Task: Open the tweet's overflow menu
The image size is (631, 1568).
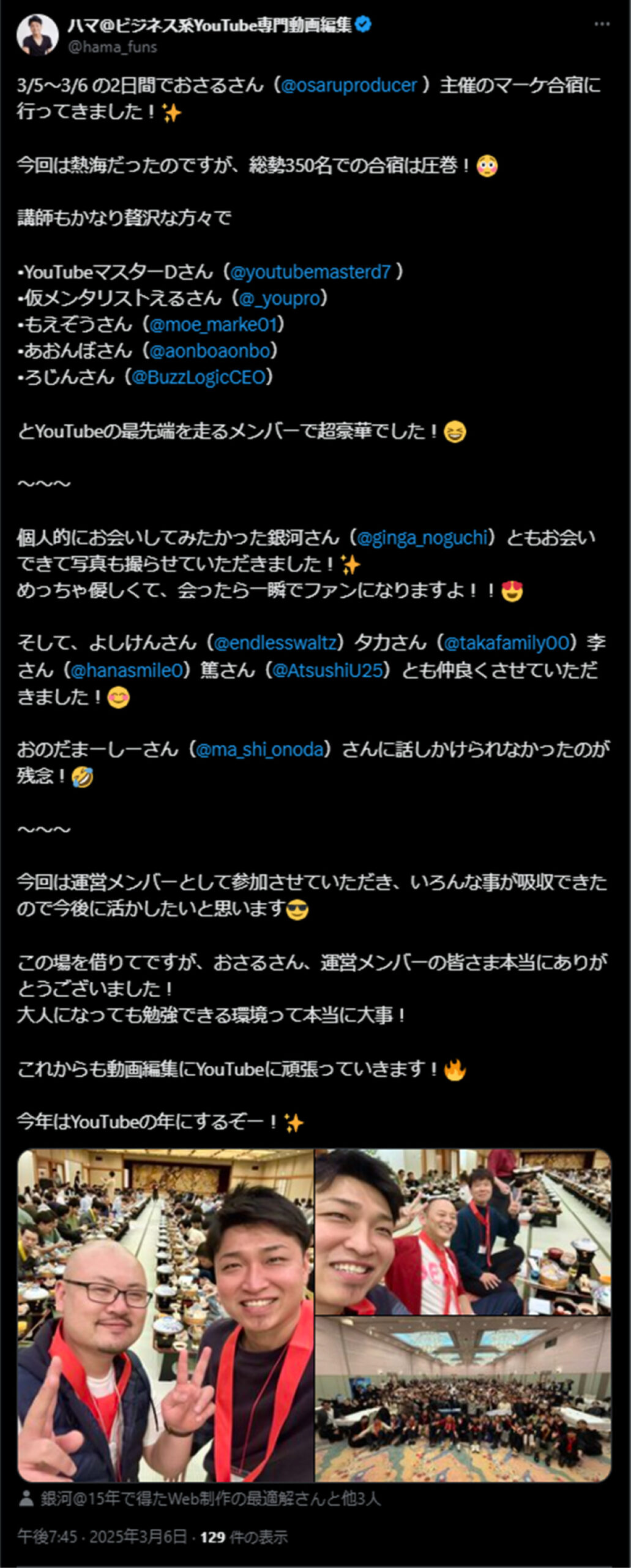Action: pos(602,24)
